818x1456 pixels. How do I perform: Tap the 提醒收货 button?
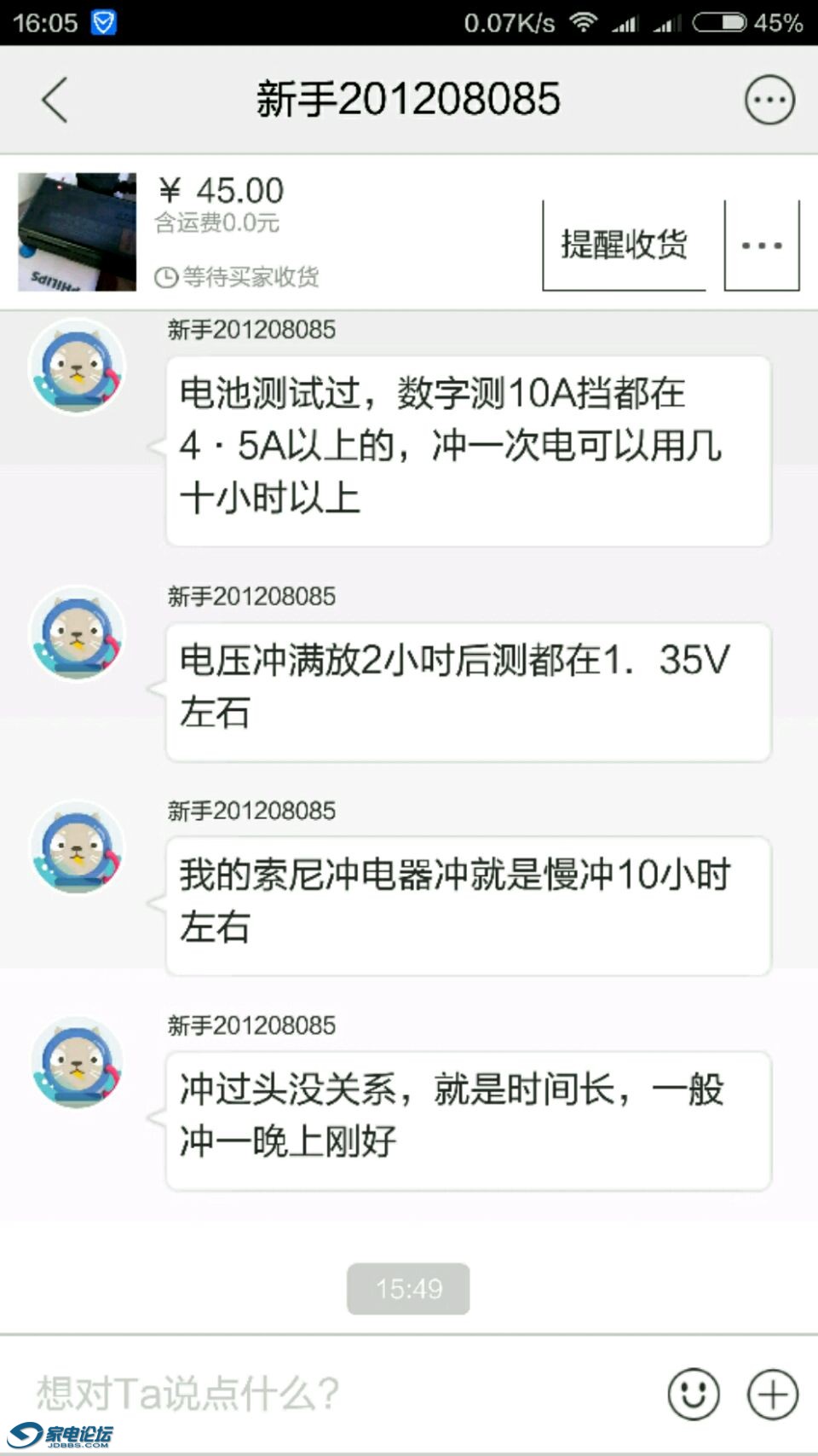(624, 246)
